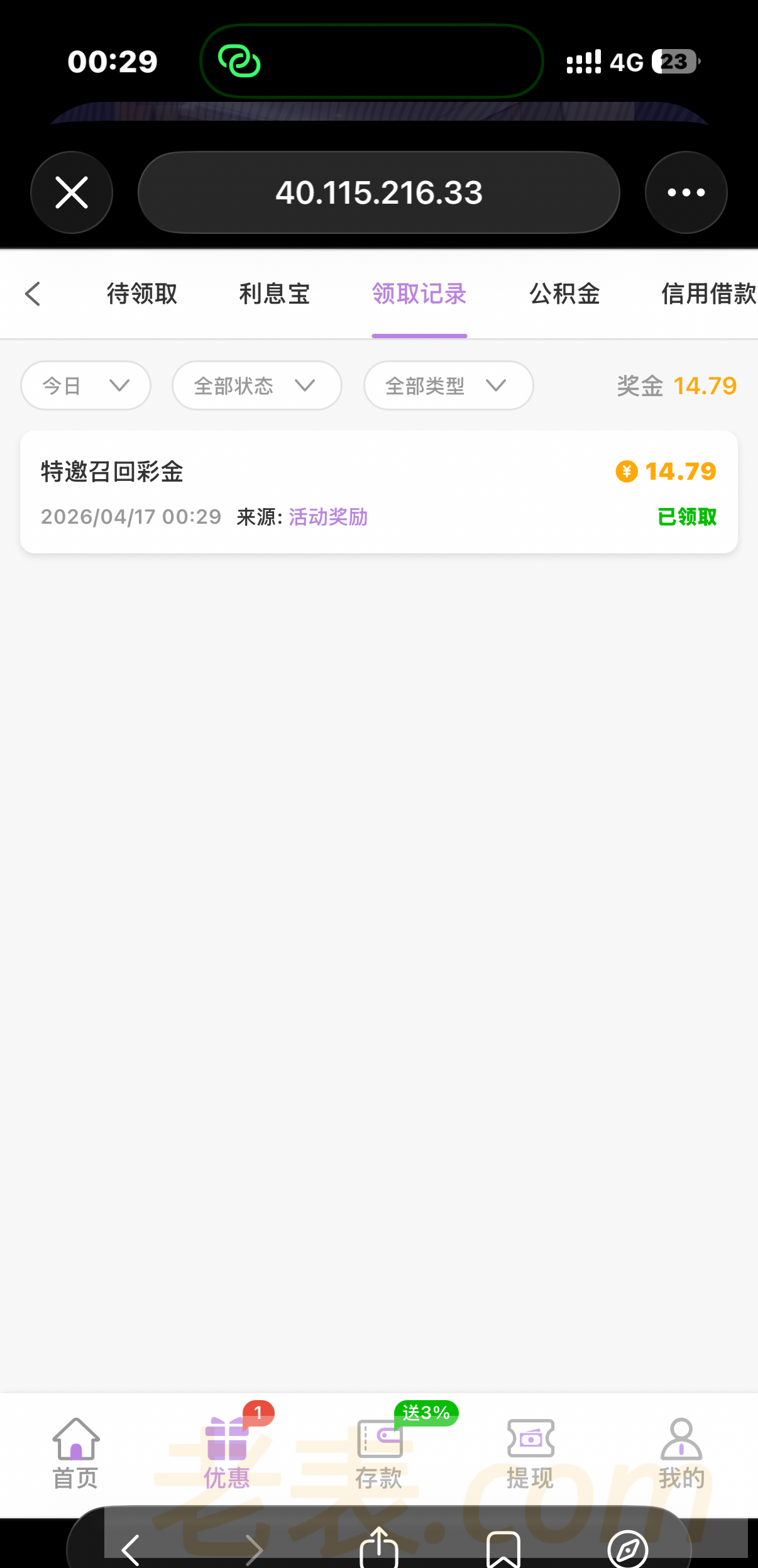Screen dimensions: 758x1568
Task: Follow the 活动奖励 source link
Action: tap(328, 517)
